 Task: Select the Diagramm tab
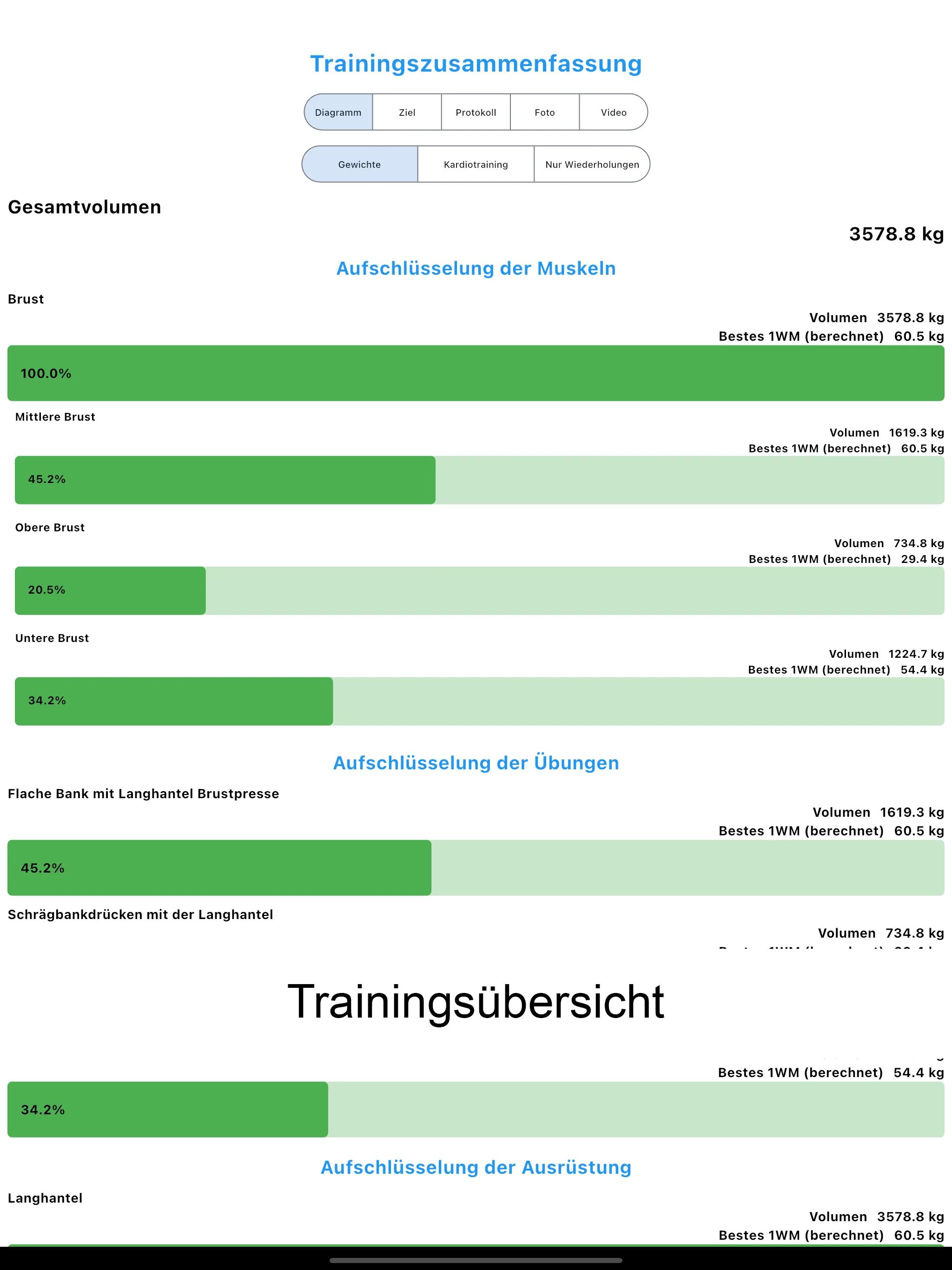pyautogui.click(x=339, y=112)
